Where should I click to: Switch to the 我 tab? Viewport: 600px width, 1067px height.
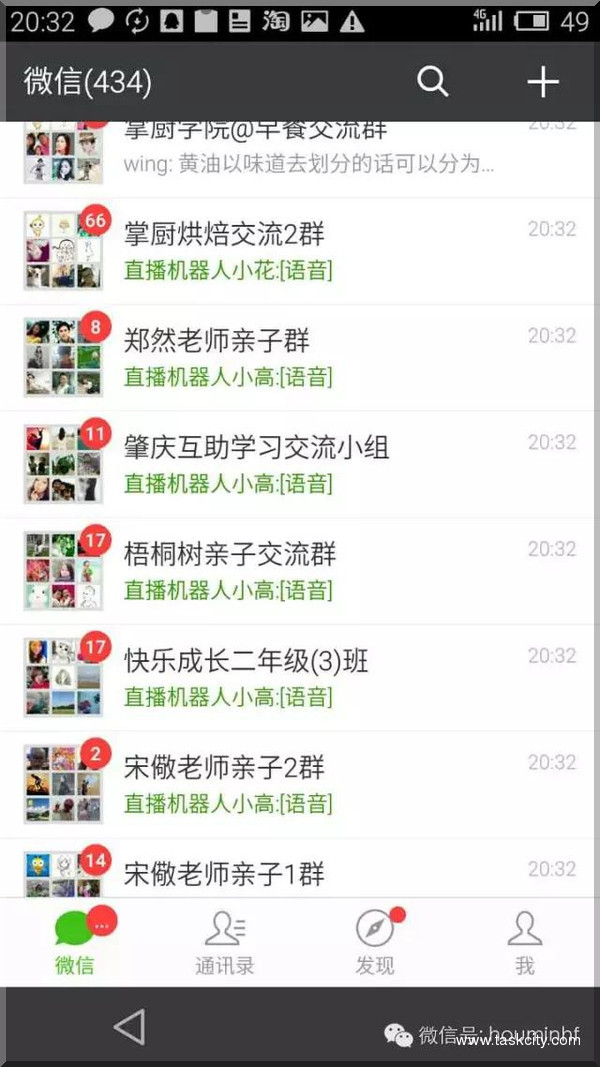coord(524,943)
